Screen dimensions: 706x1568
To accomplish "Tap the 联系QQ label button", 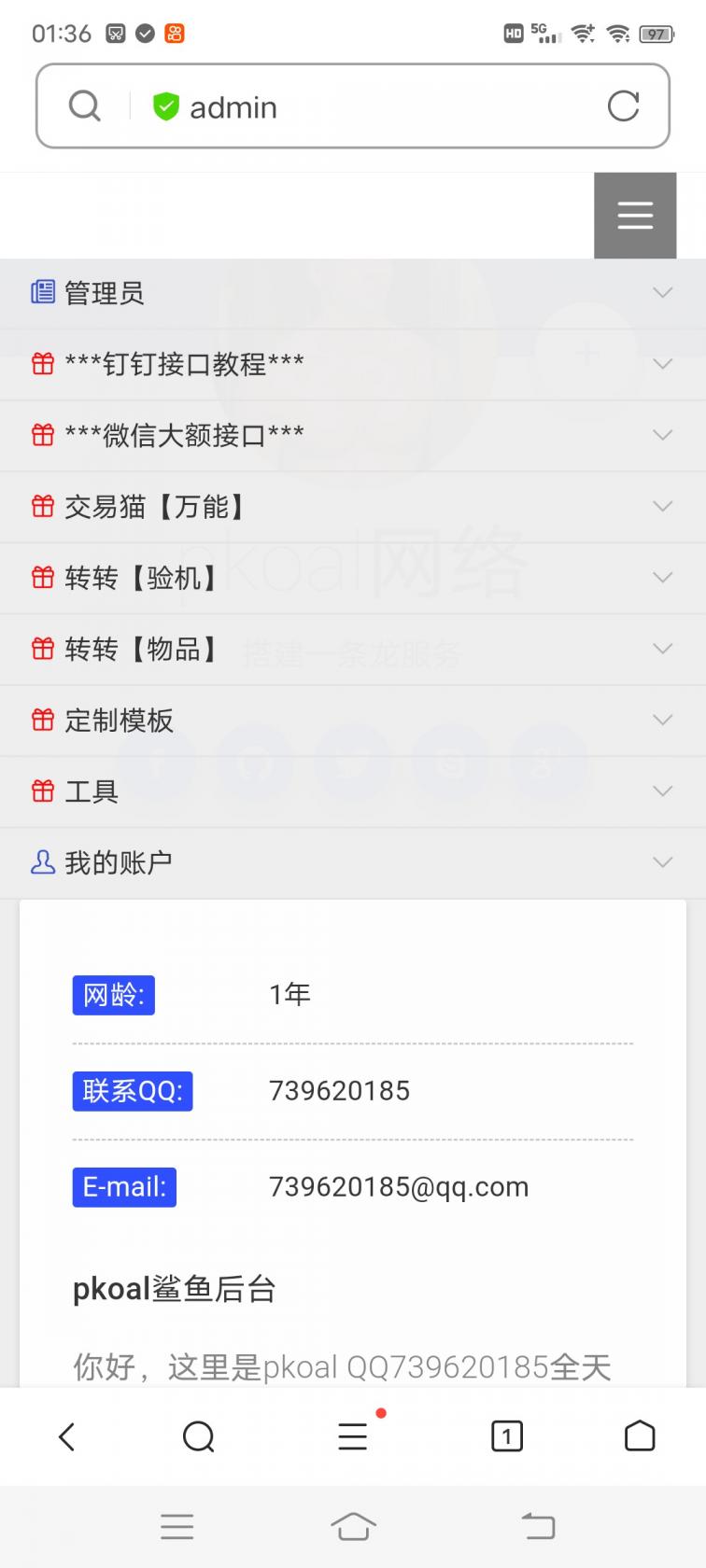I will (x=132, y=1091).
